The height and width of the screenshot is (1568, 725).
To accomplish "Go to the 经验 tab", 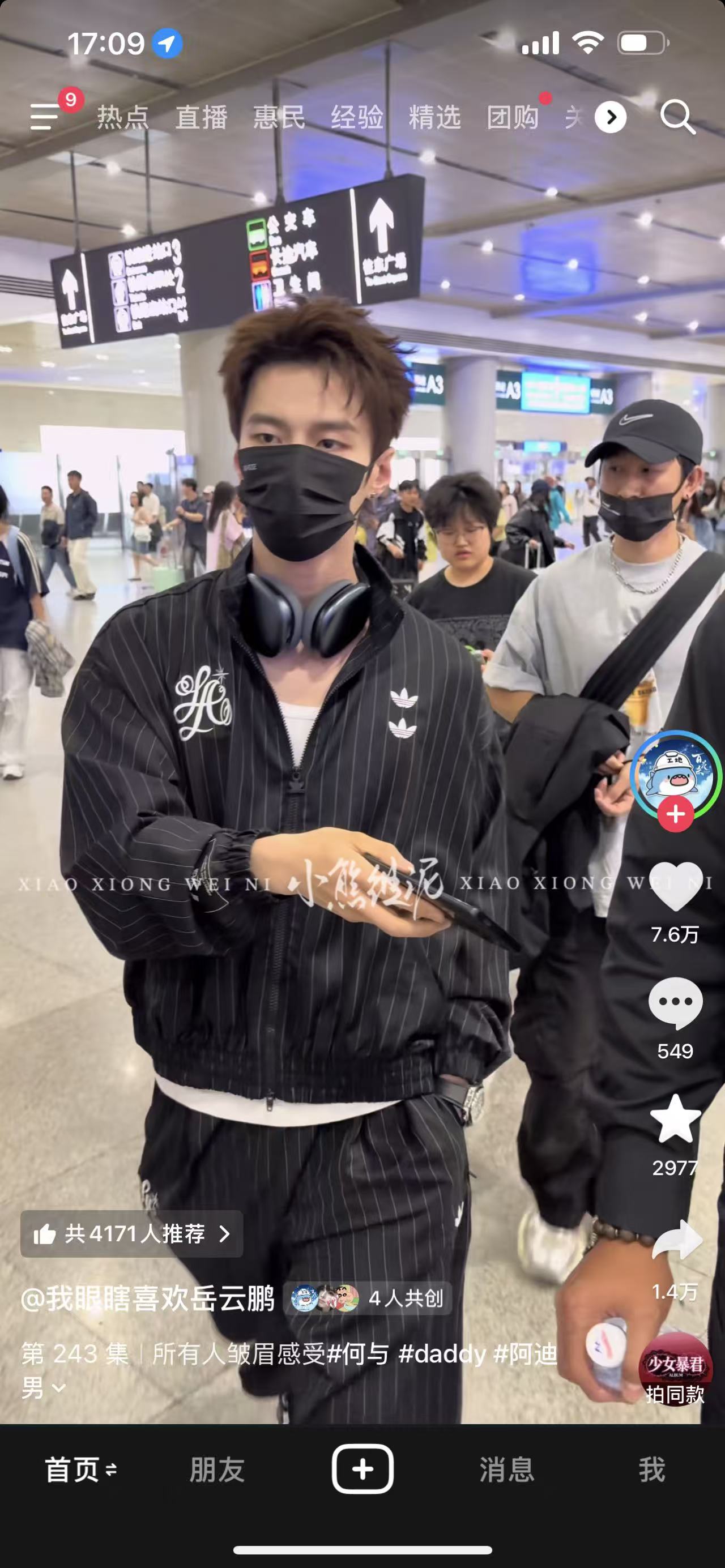I will pos(357,117).
